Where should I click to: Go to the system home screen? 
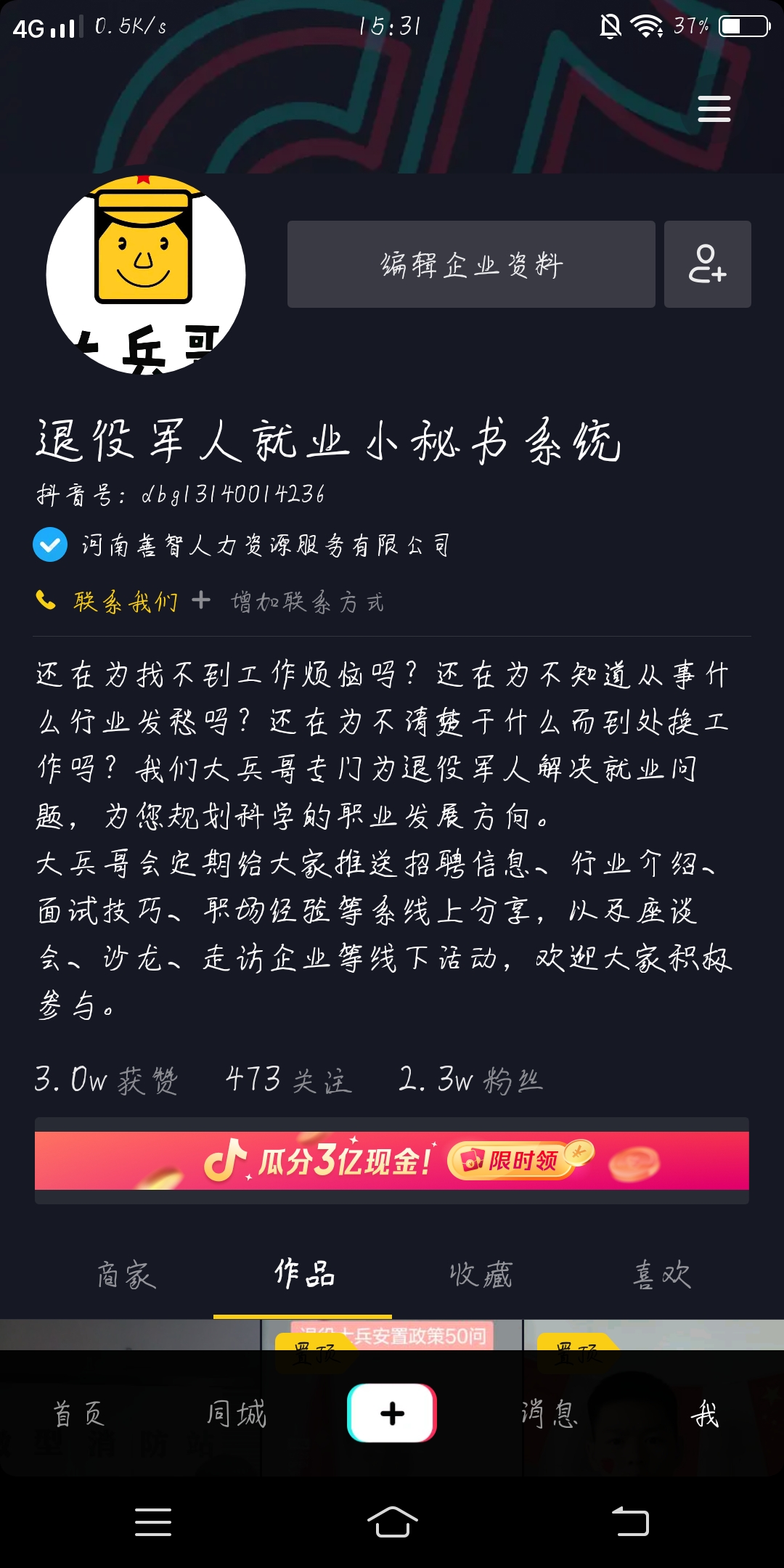click(392, 1522)
